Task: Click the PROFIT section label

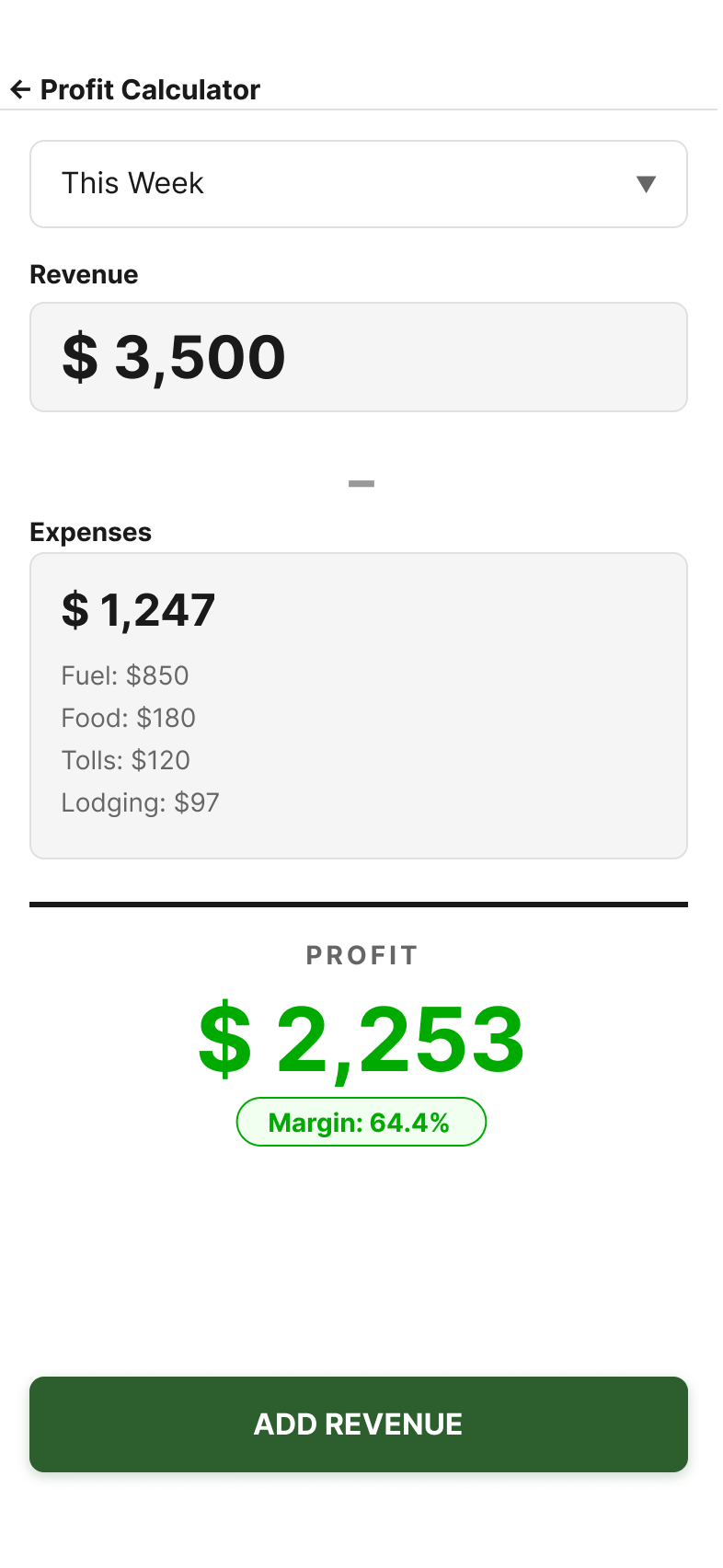Action: pyautogui.click(x=361, y=955)
